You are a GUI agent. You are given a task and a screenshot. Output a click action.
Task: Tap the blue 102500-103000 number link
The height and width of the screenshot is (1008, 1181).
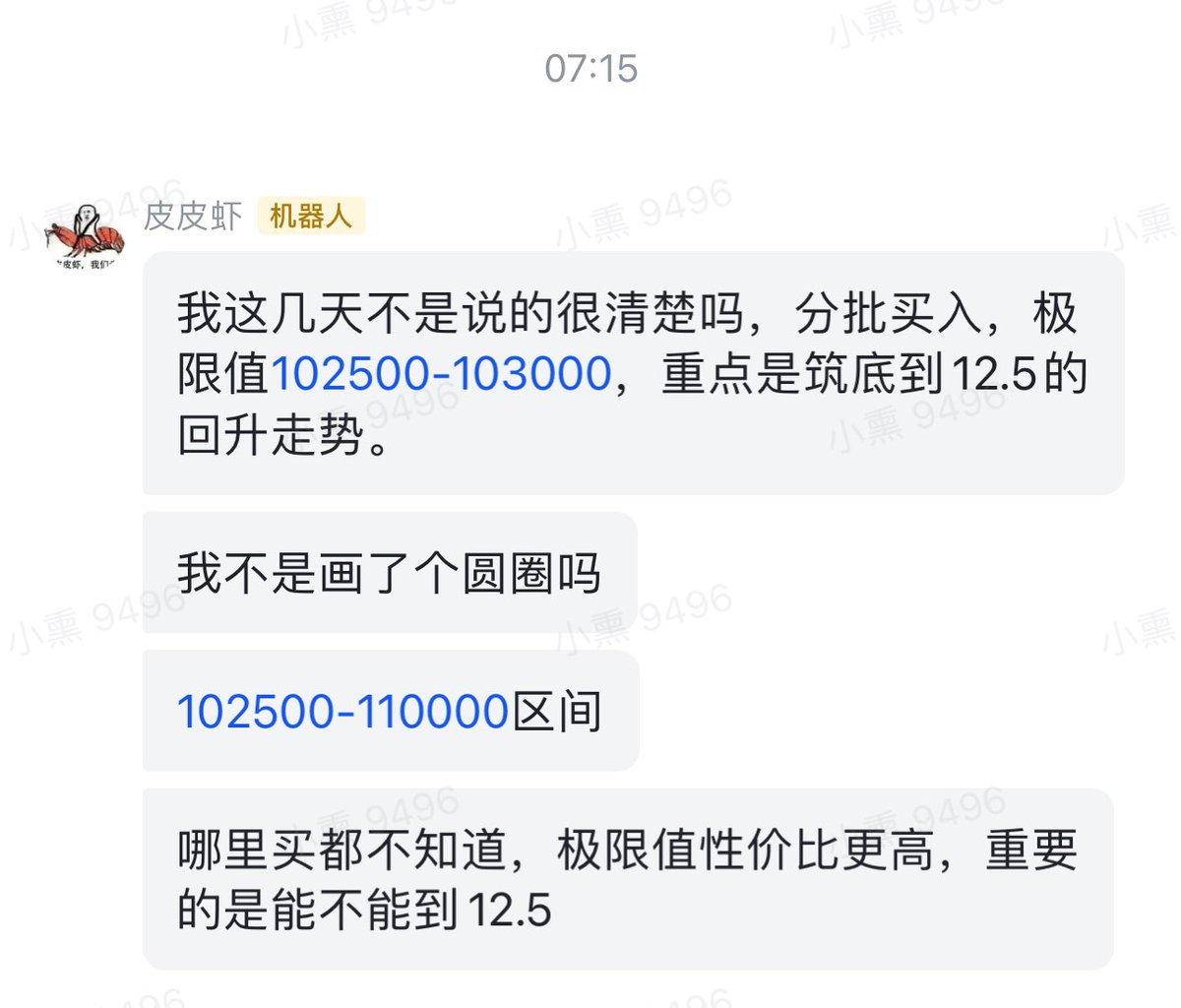coord(441,374)
